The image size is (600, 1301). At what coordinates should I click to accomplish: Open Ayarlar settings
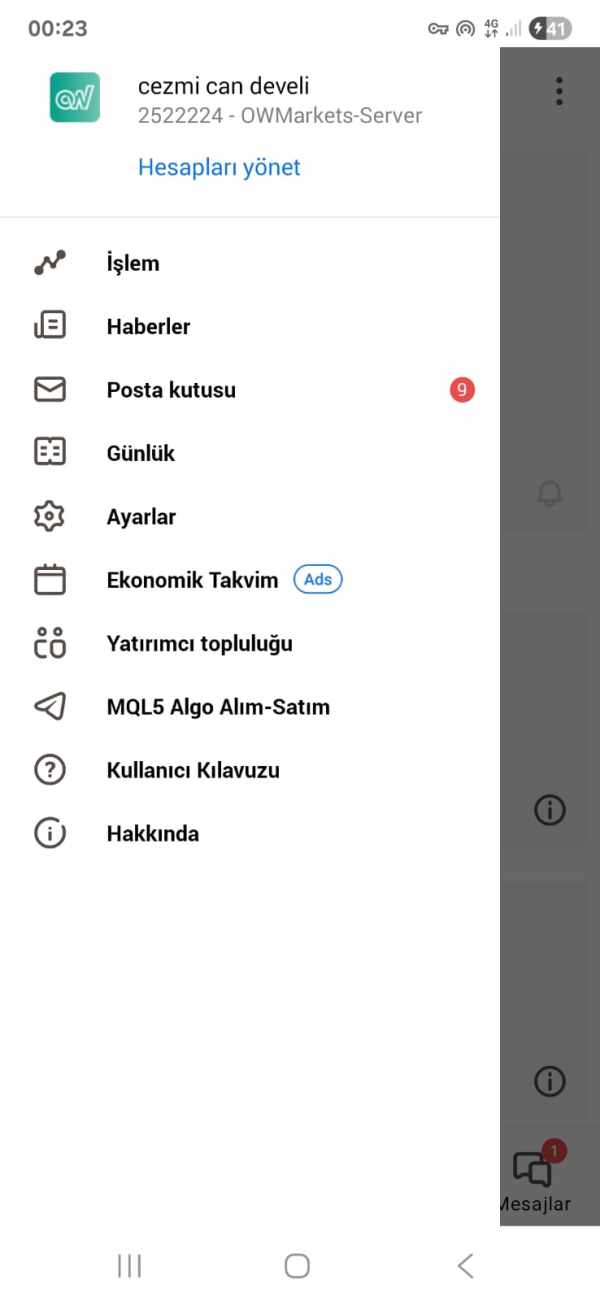pos(250,517)
